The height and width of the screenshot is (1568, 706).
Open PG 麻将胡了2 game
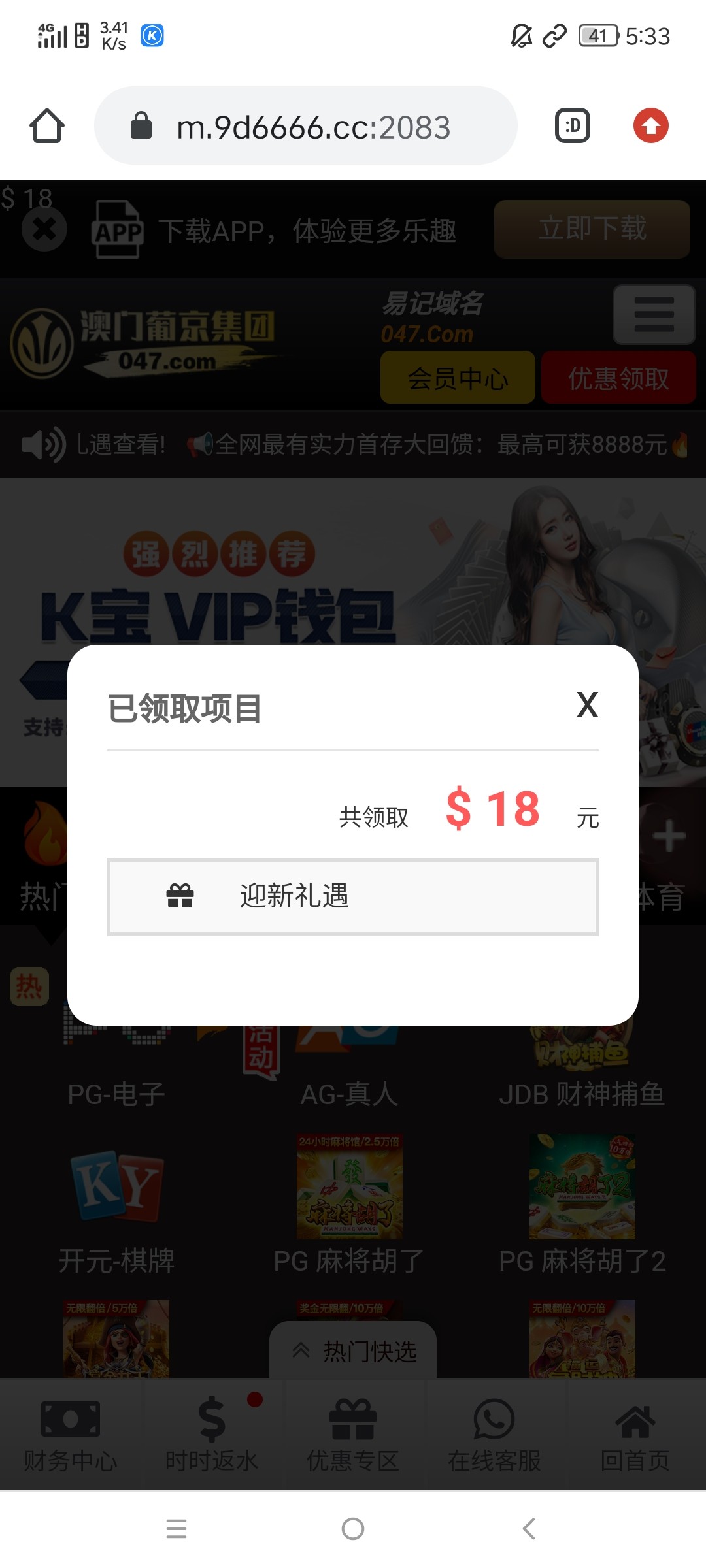582,1202
